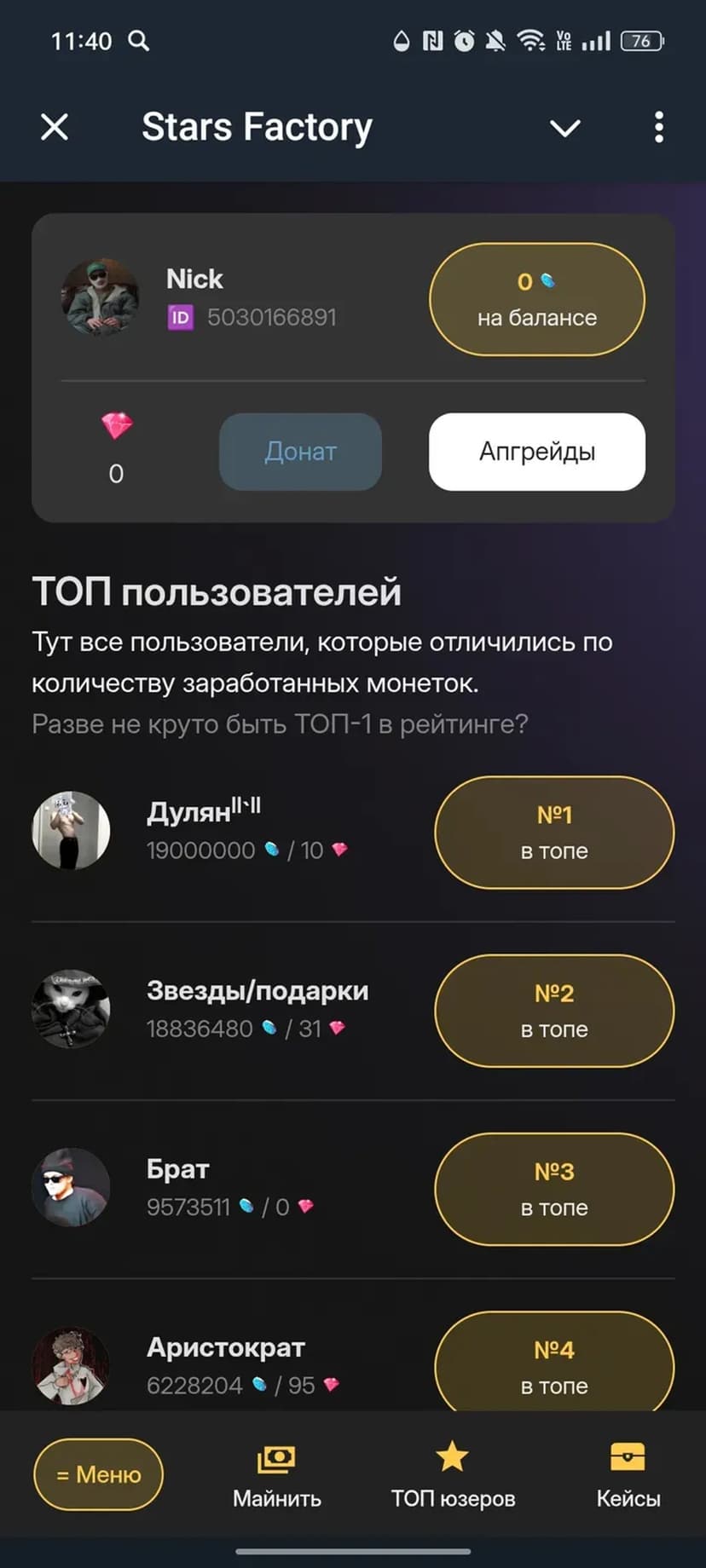
Task: Open the №2 entry for Звезды/подарки
Action: [554, 1011]
